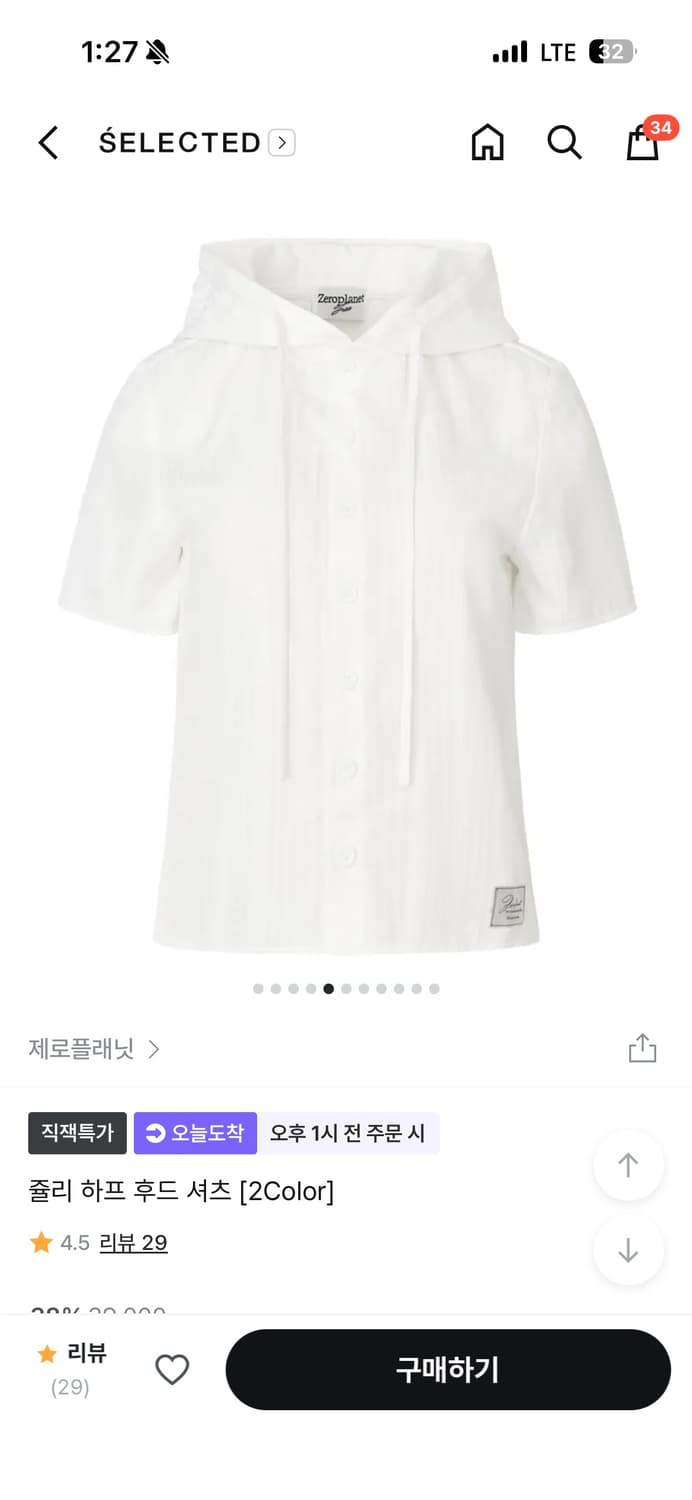Jump down with the down arrow button

pos(628,1251)
